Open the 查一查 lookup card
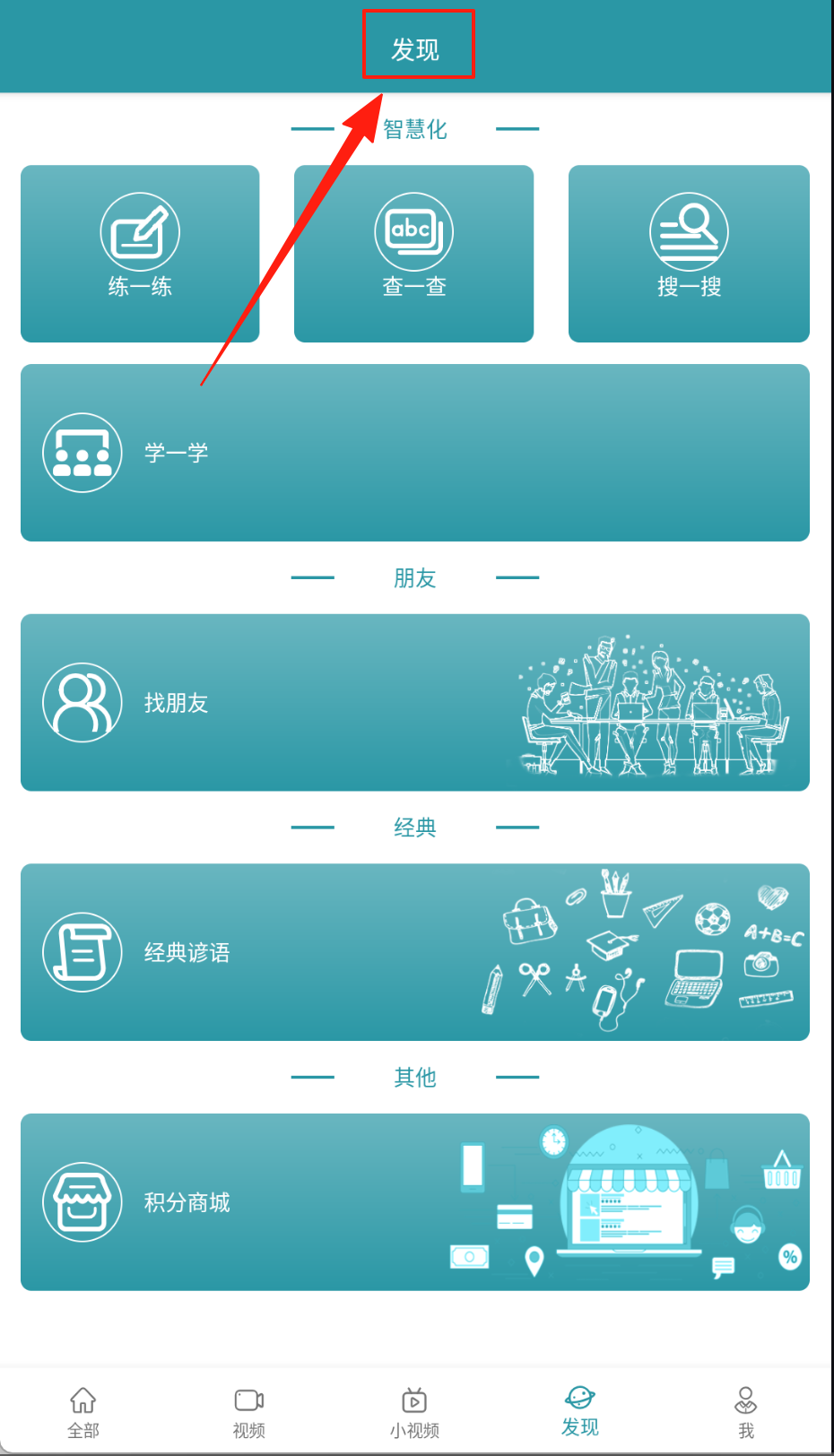This screenshot has height=1456, width=834. 413,253
